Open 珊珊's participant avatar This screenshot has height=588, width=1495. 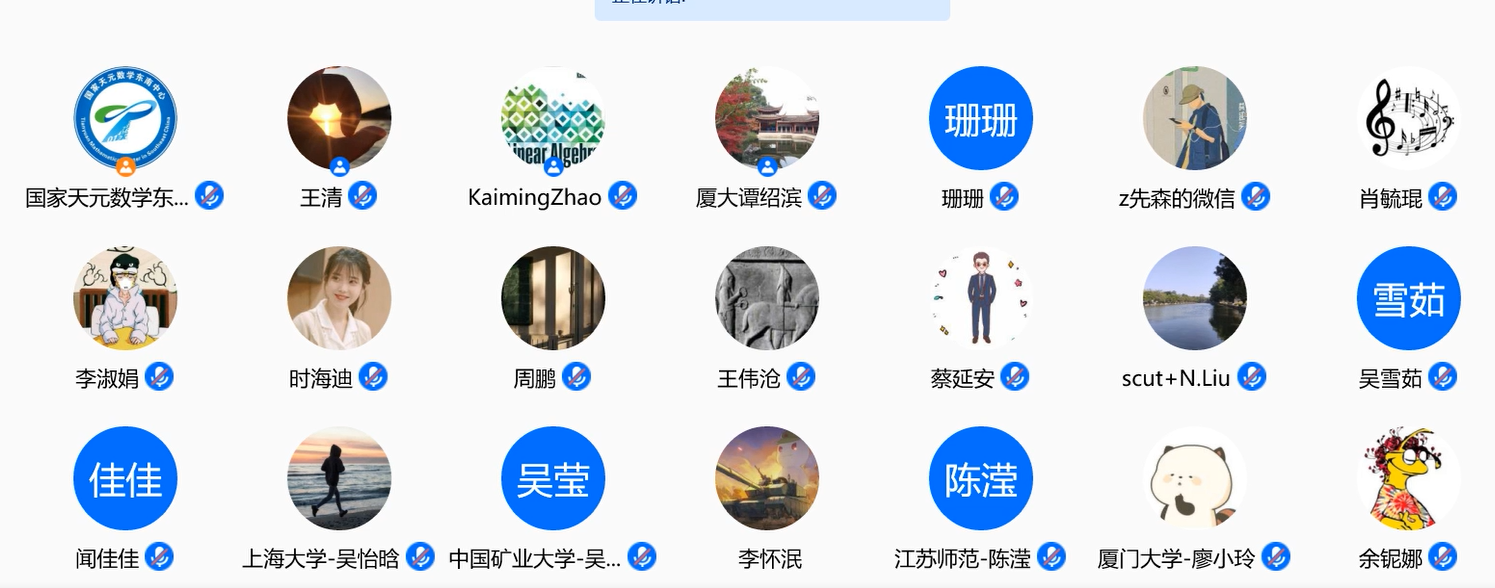(981, 118)
